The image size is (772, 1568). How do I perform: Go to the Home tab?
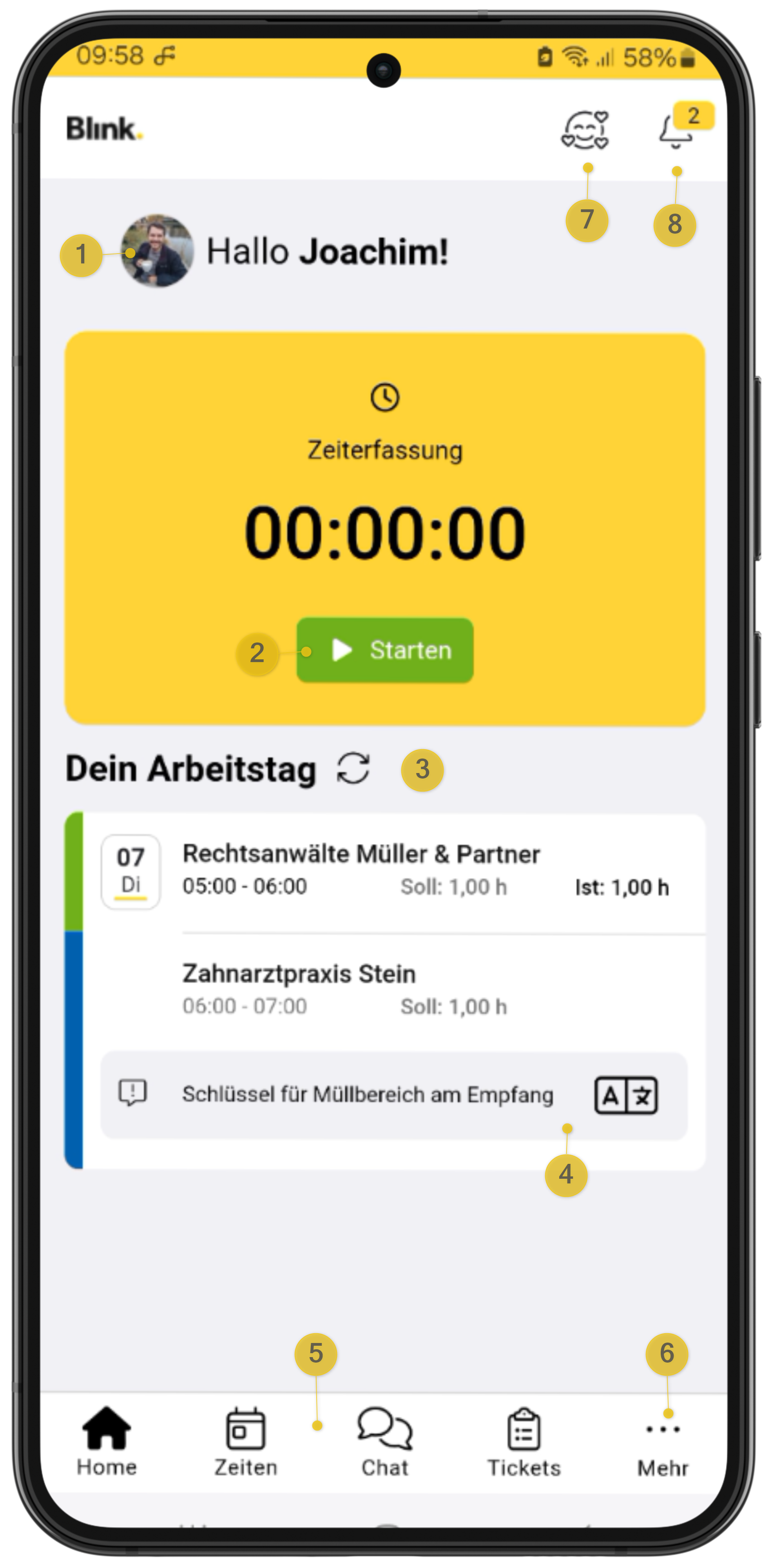point(107,1441)
